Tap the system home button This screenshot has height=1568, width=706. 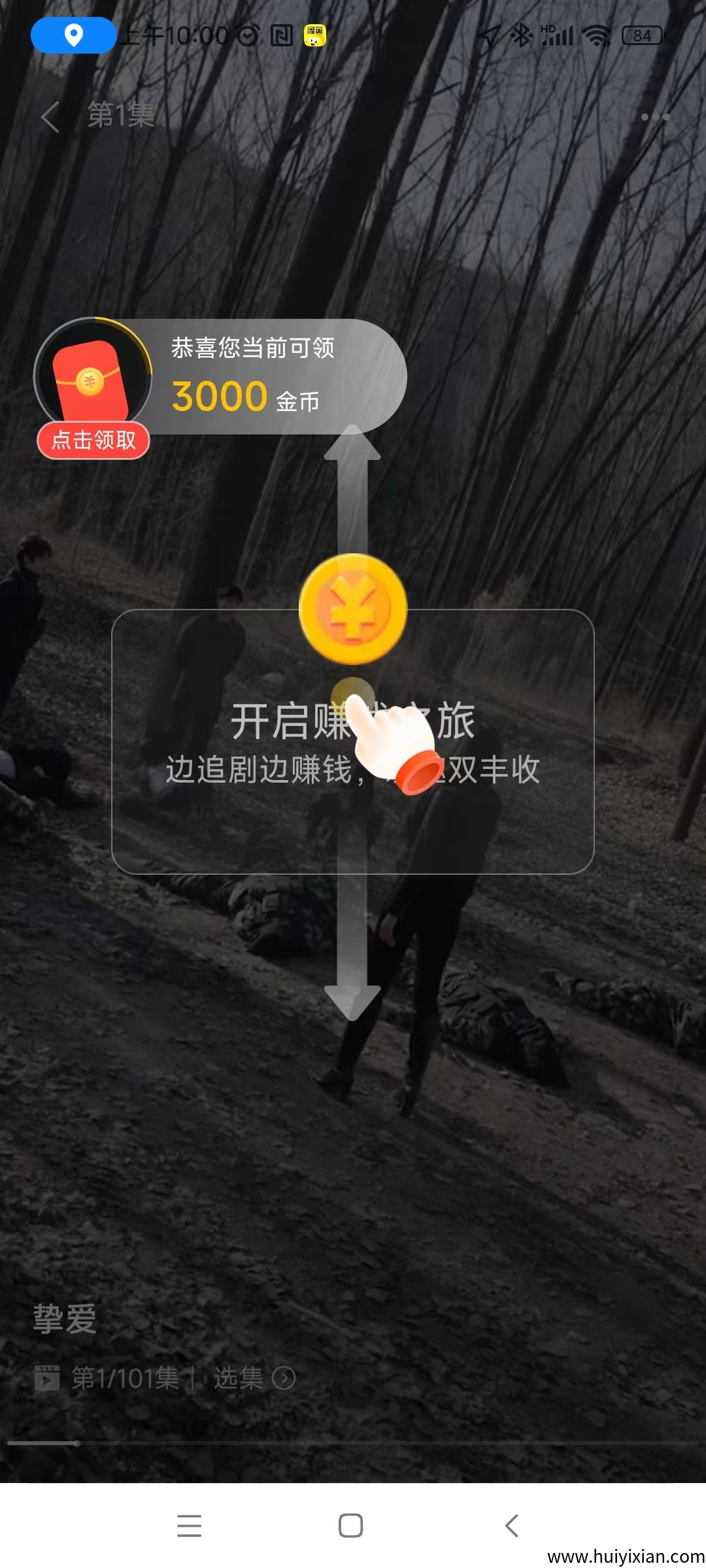(x=351, y=1526)
